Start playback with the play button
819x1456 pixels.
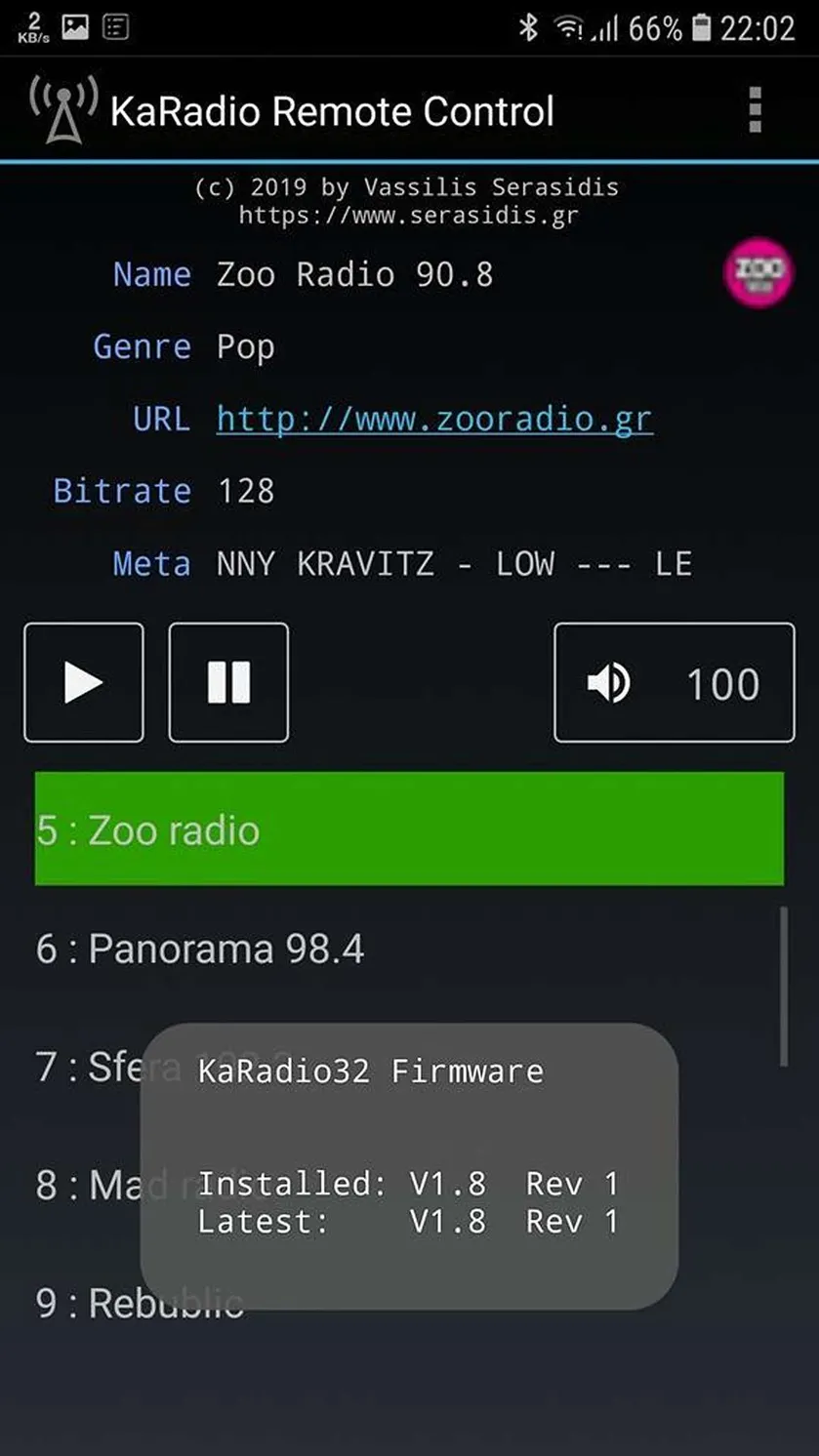pyautogui.click(x=84, y=682)
